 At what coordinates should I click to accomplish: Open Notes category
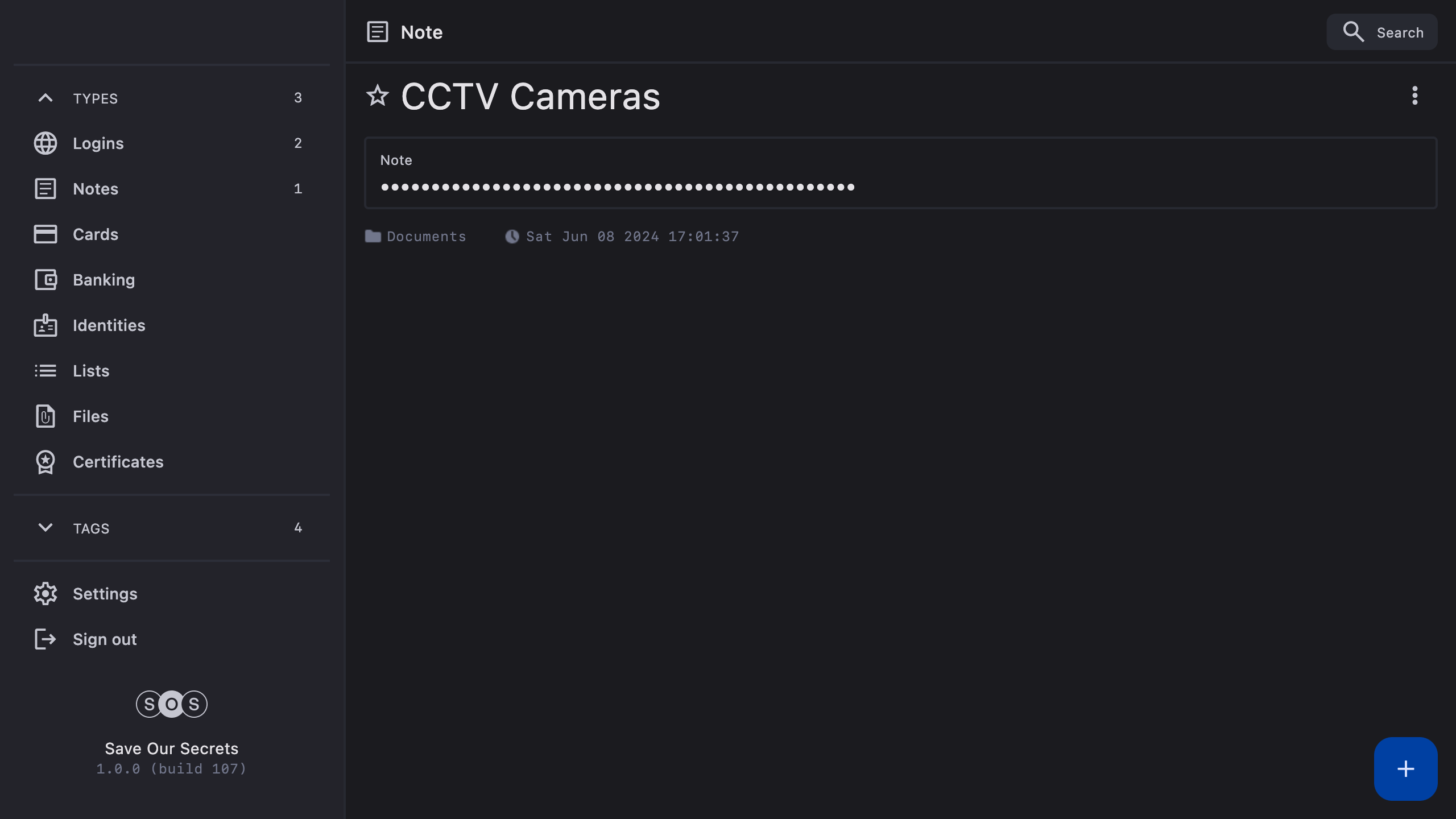click(x=96, y=189)
